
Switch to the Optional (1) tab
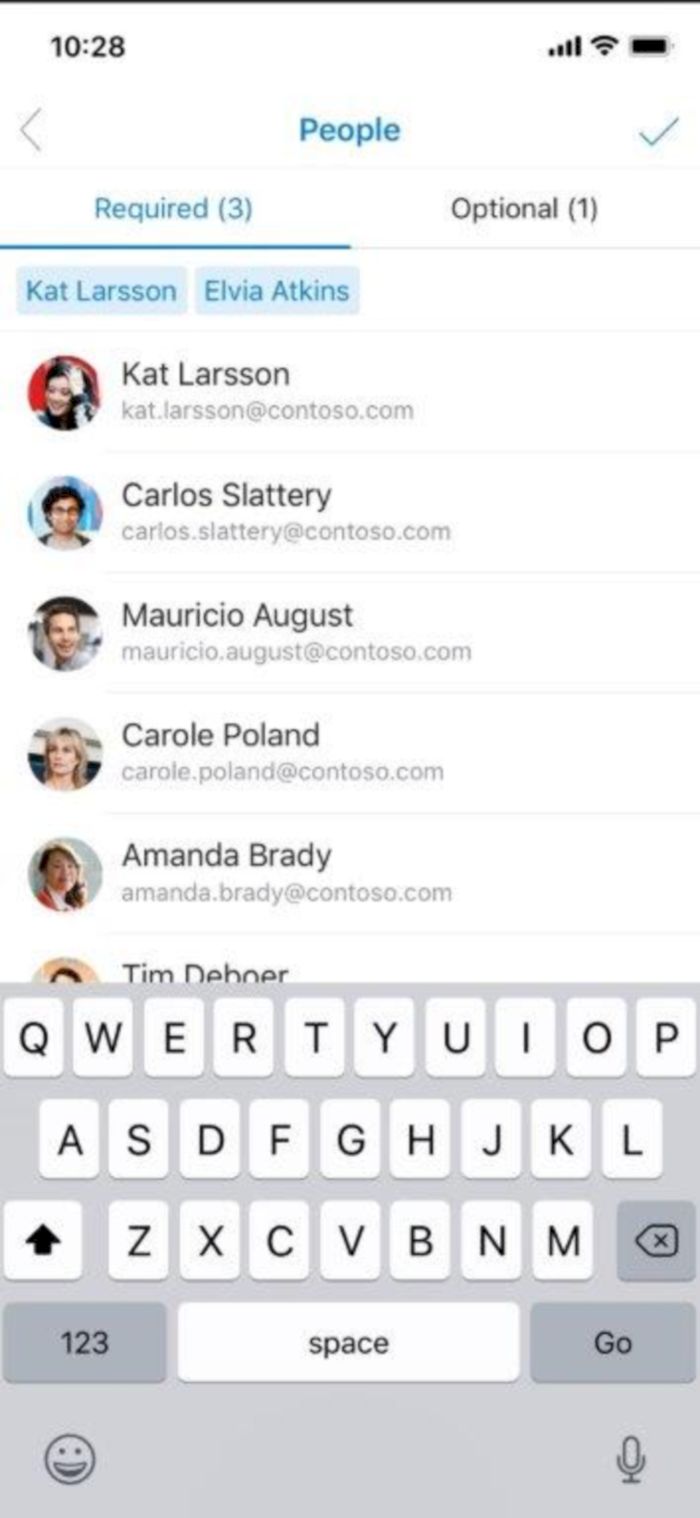524,209
